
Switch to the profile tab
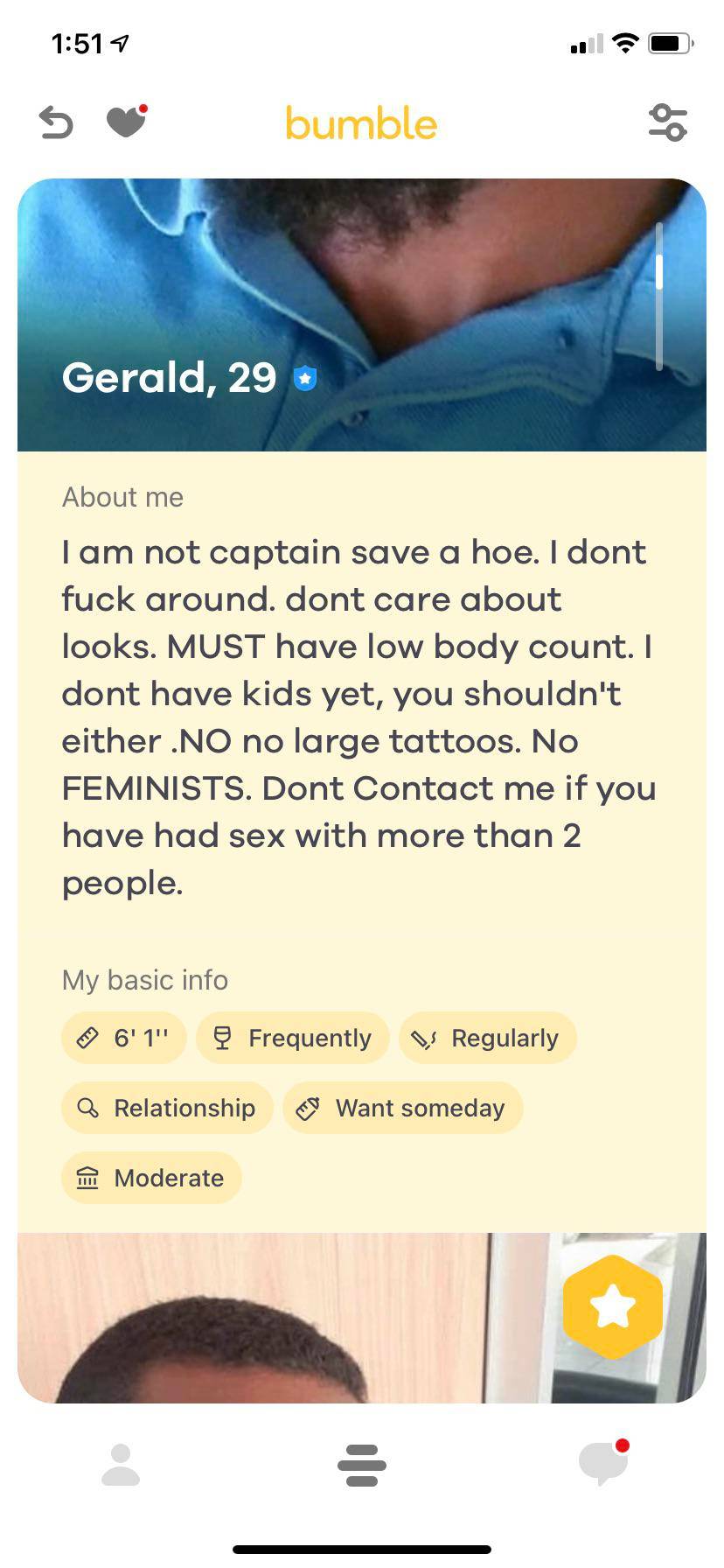pos(121,1465)
